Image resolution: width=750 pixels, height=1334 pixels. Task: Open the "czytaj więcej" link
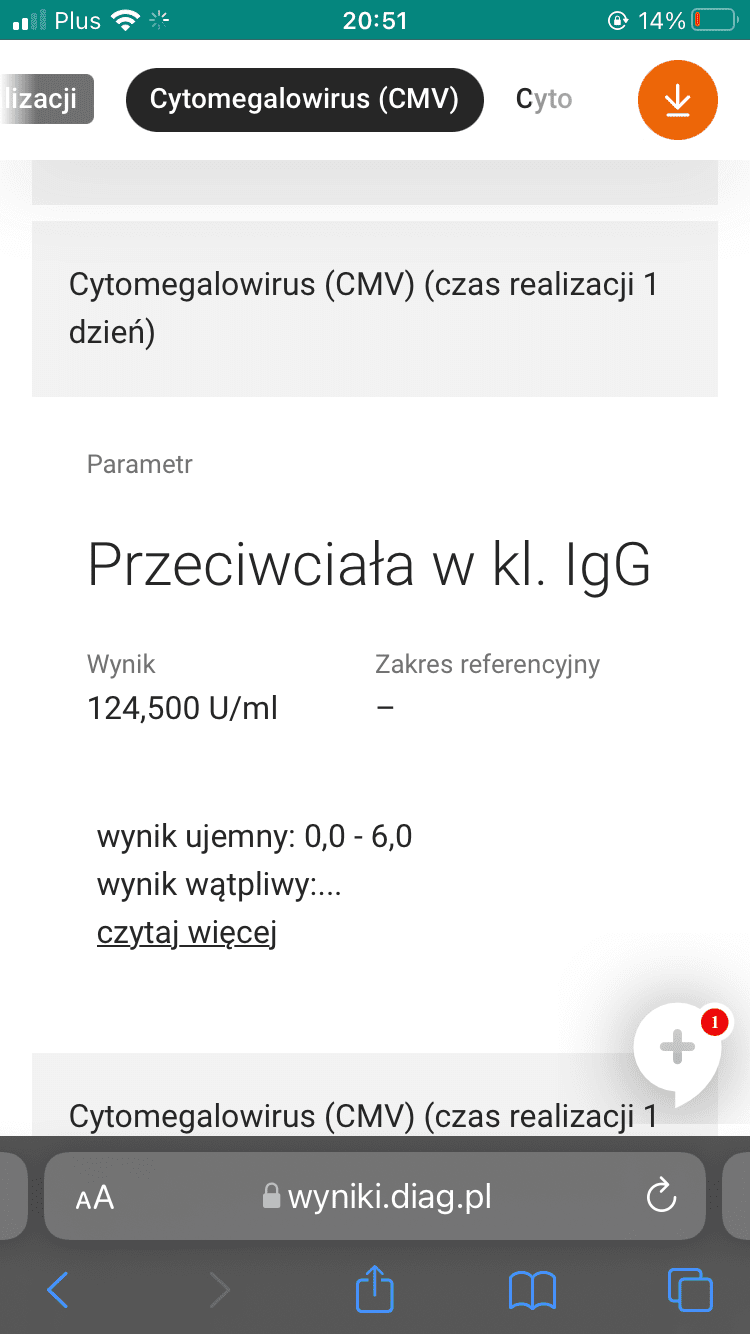pos(186,933)
